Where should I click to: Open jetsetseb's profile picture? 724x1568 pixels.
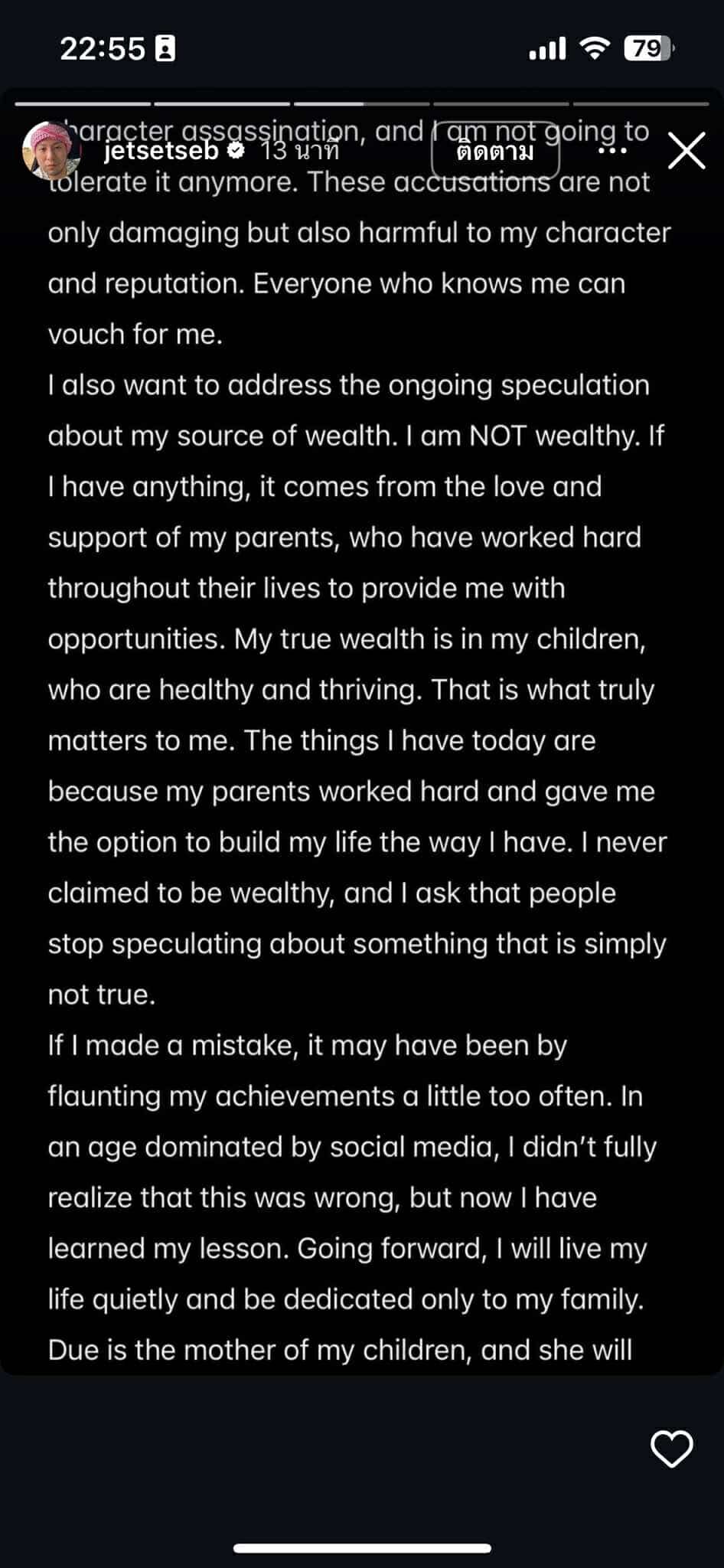(x=51, y=150)
